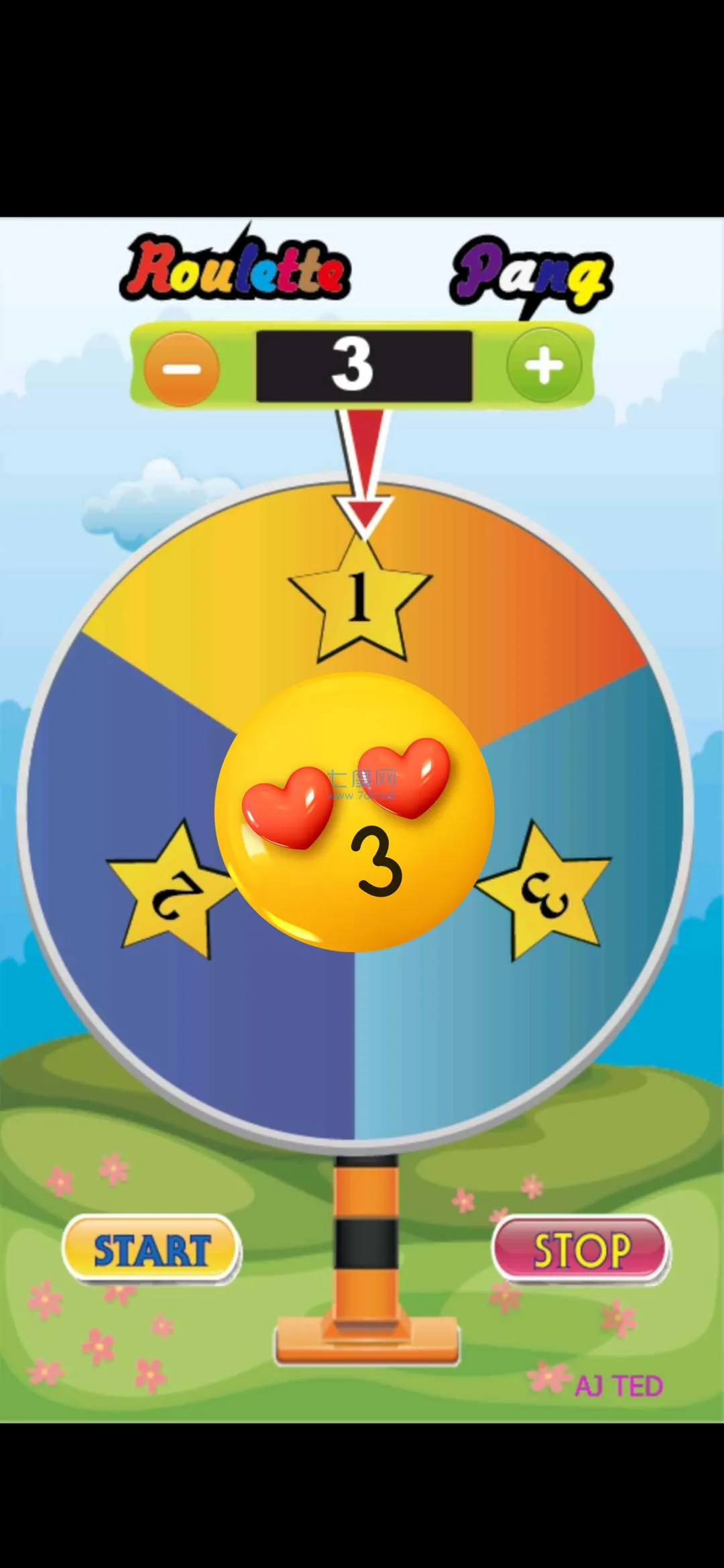
Task: Decrease the segment count with minus button
Action: 182,369
